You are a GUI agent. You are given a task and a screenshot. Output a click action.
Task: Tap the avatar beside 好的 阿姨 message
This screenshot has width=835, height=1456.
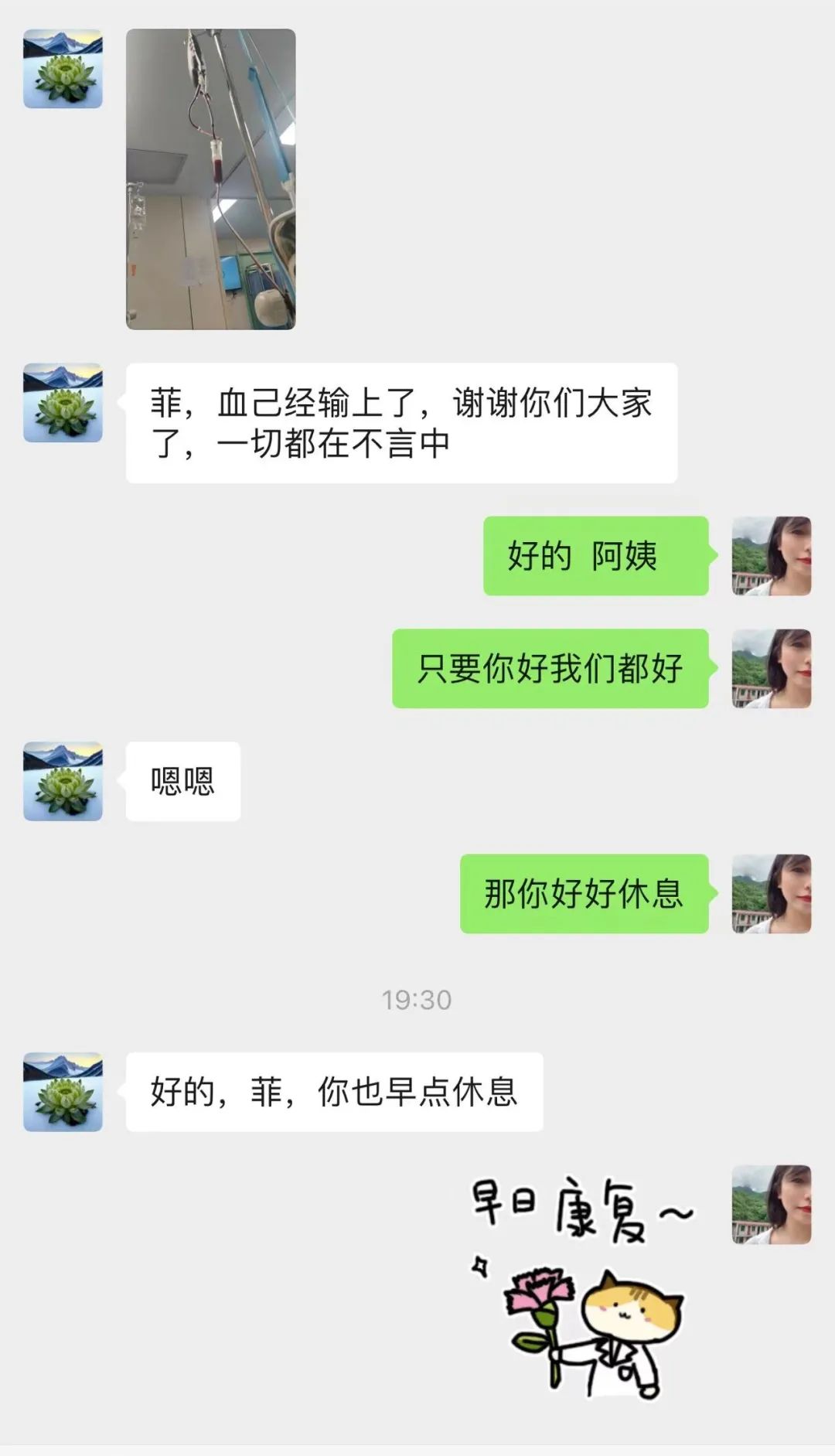coord(771,555)
